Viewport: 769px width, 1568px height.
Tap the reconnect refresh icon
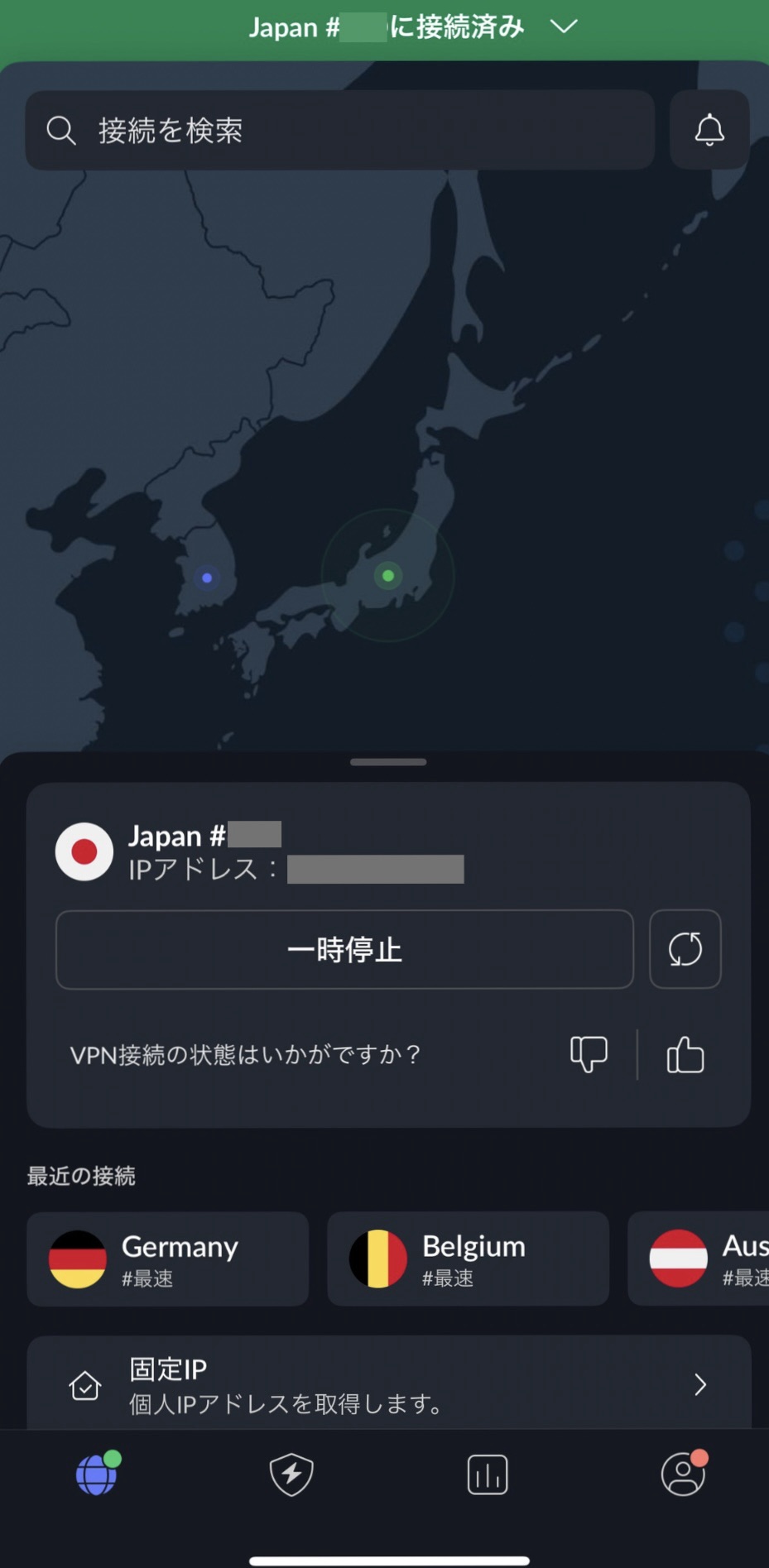point(685,949)
